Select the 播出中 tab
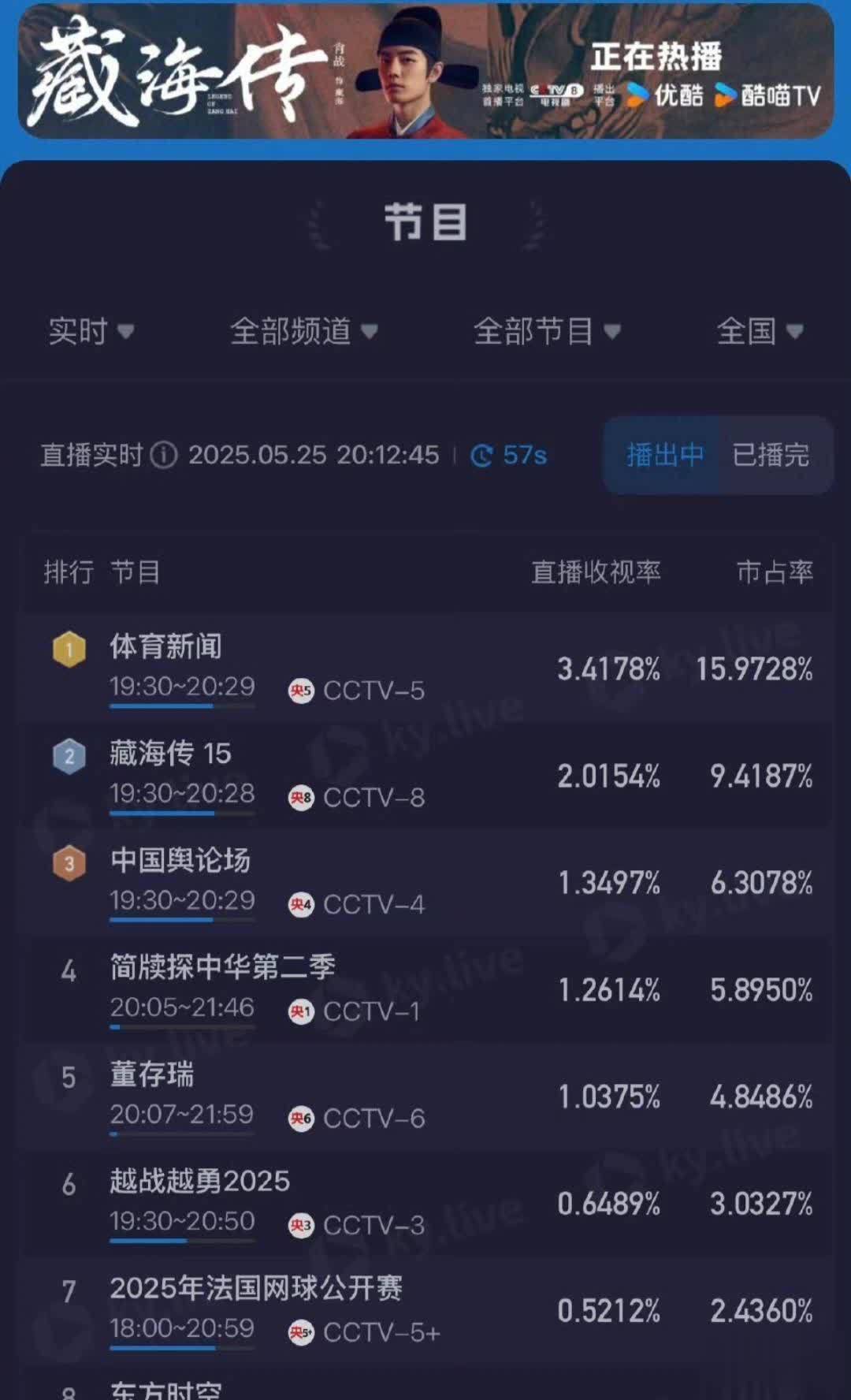The width and height of the screenshot is (851, 1400). 664,455
